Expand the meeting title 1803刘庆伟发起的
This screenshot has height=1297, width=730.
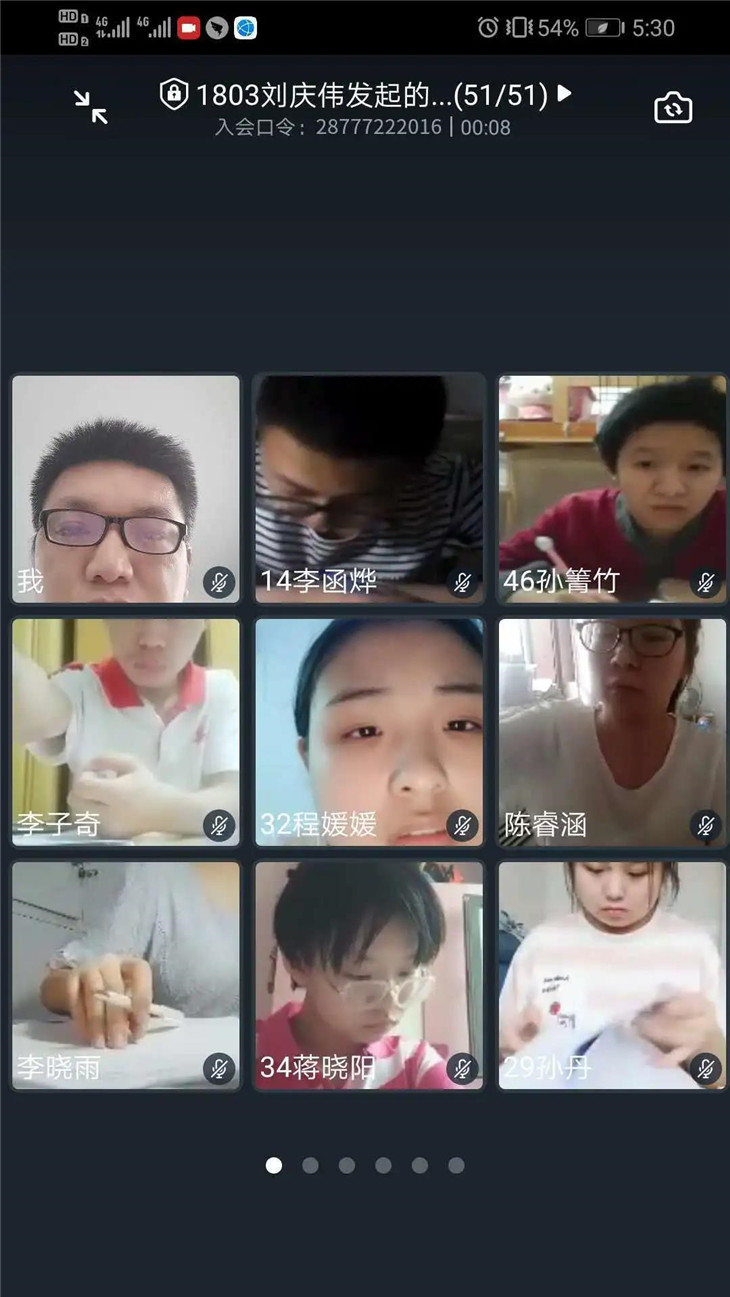click(366, 95)
